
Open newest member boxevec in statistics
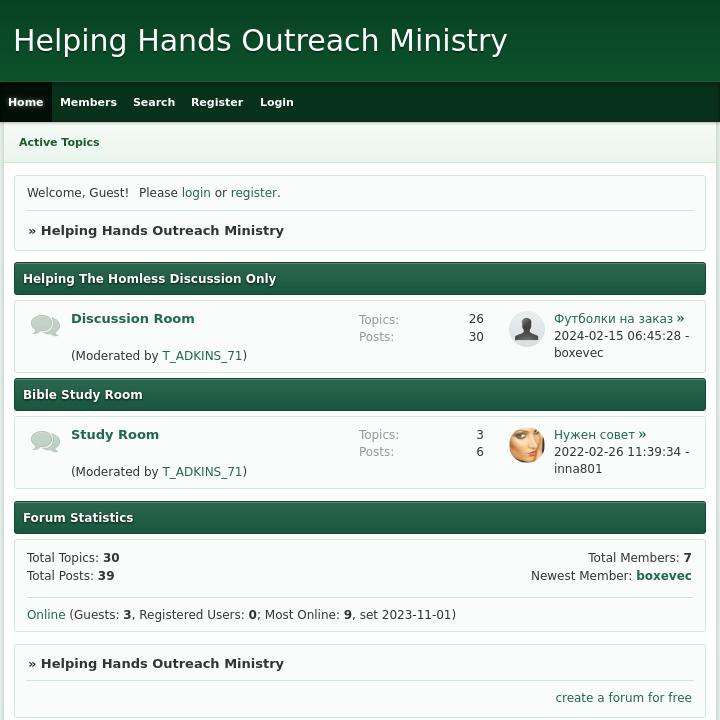click(x=664, y=576)
